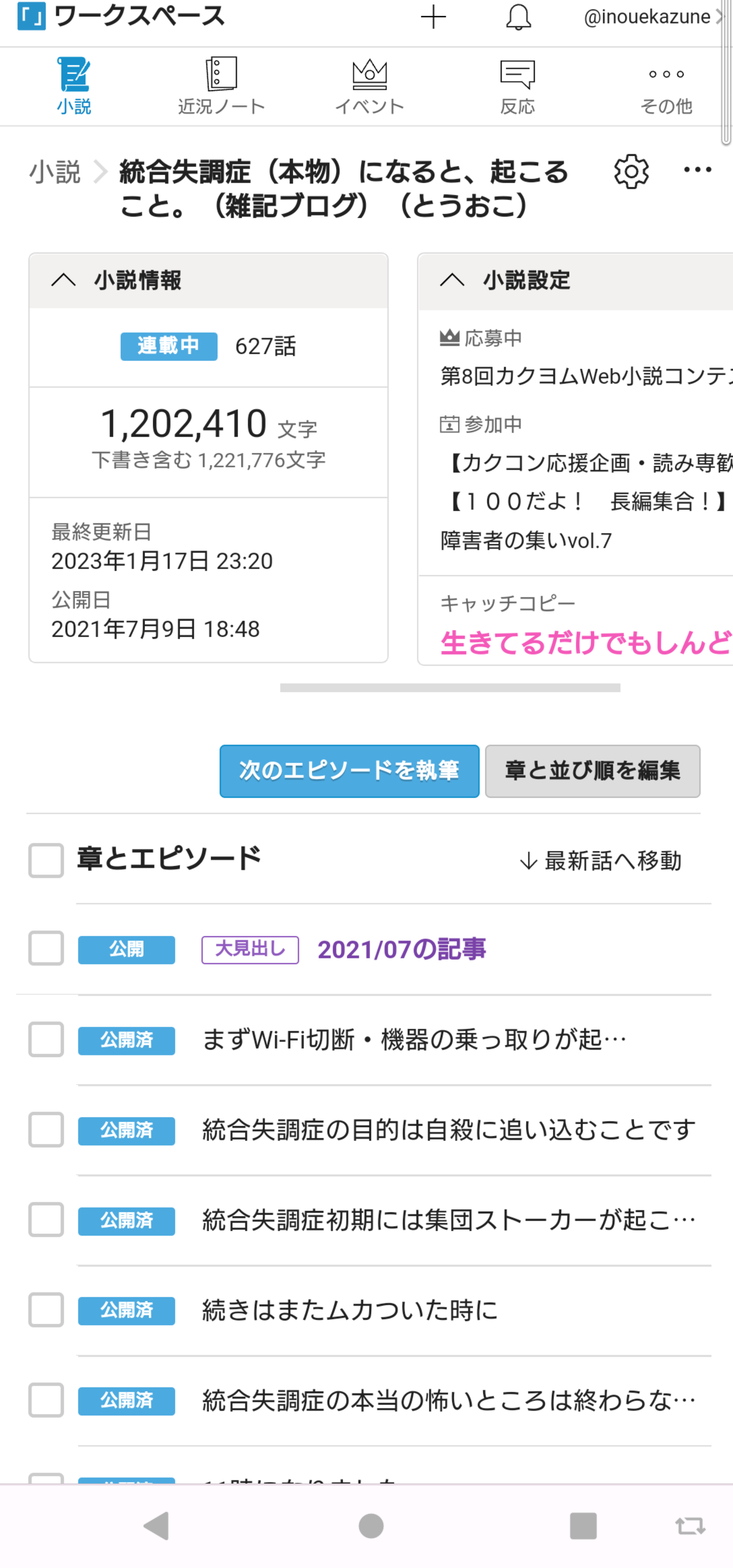Go back to 小説 via breadcrumb
This screenshot has height=1568, width=733.
pyautogui.click(x=55, y=172)
